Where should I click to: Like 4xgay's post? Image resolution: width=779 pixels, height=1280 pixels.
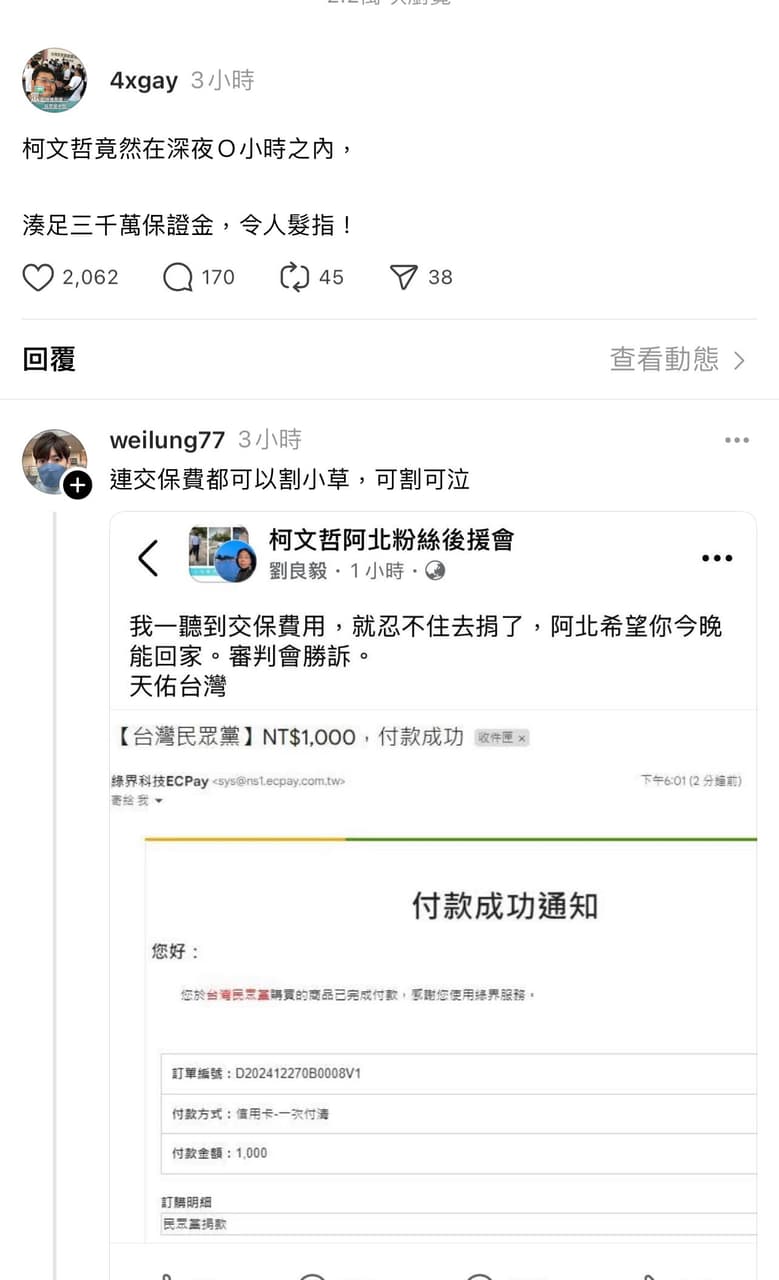38,277
